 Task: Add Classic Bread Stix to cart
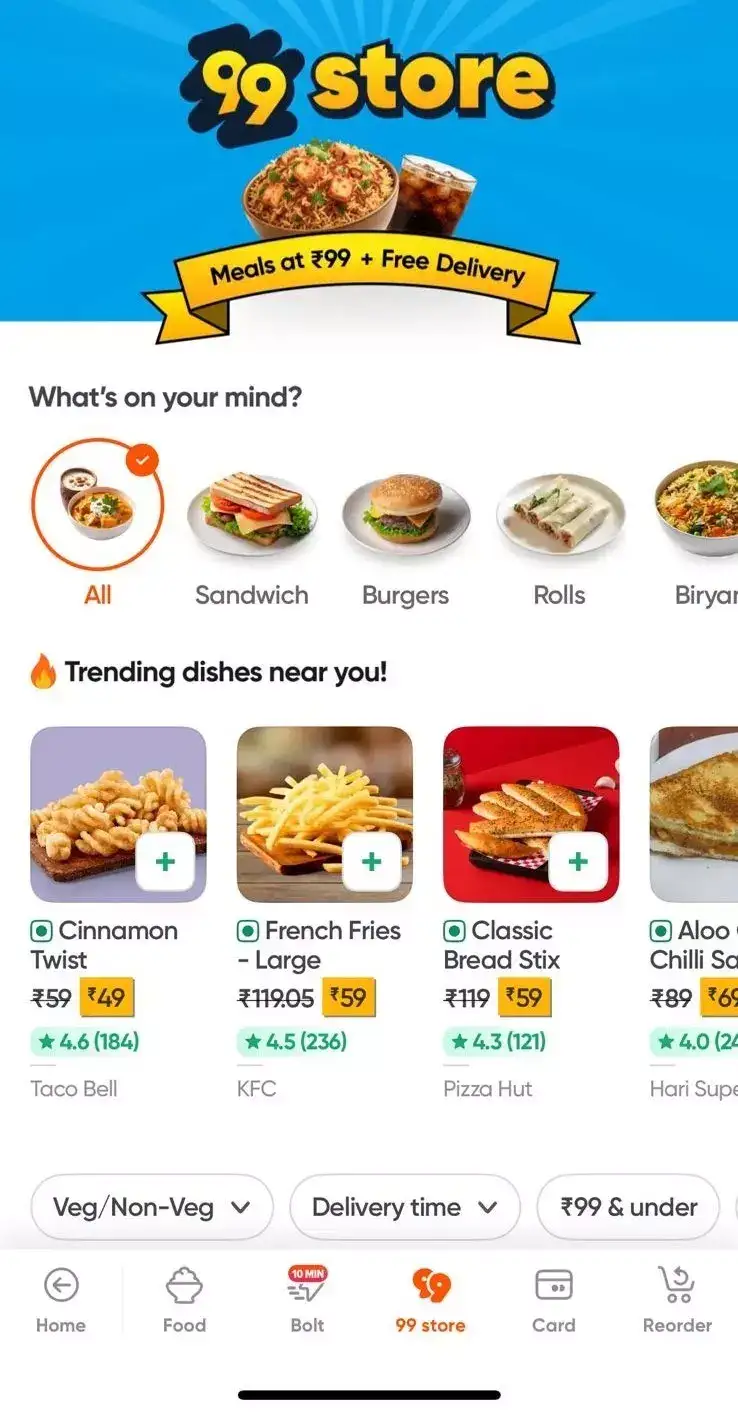click(x=577, y=861)
